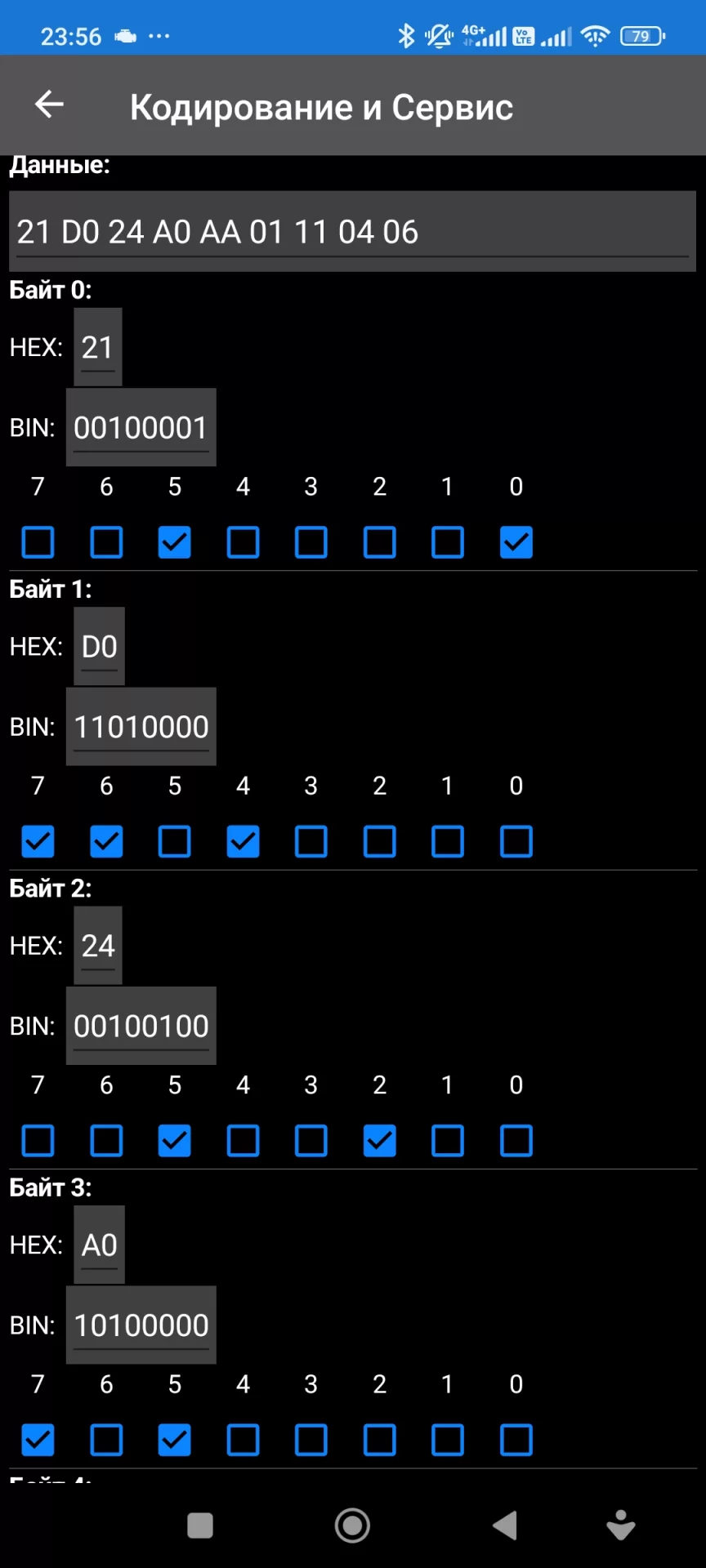Go back from Кодирование и Сервис
This screenshot has height=1568, width=706.
(49, 105)
